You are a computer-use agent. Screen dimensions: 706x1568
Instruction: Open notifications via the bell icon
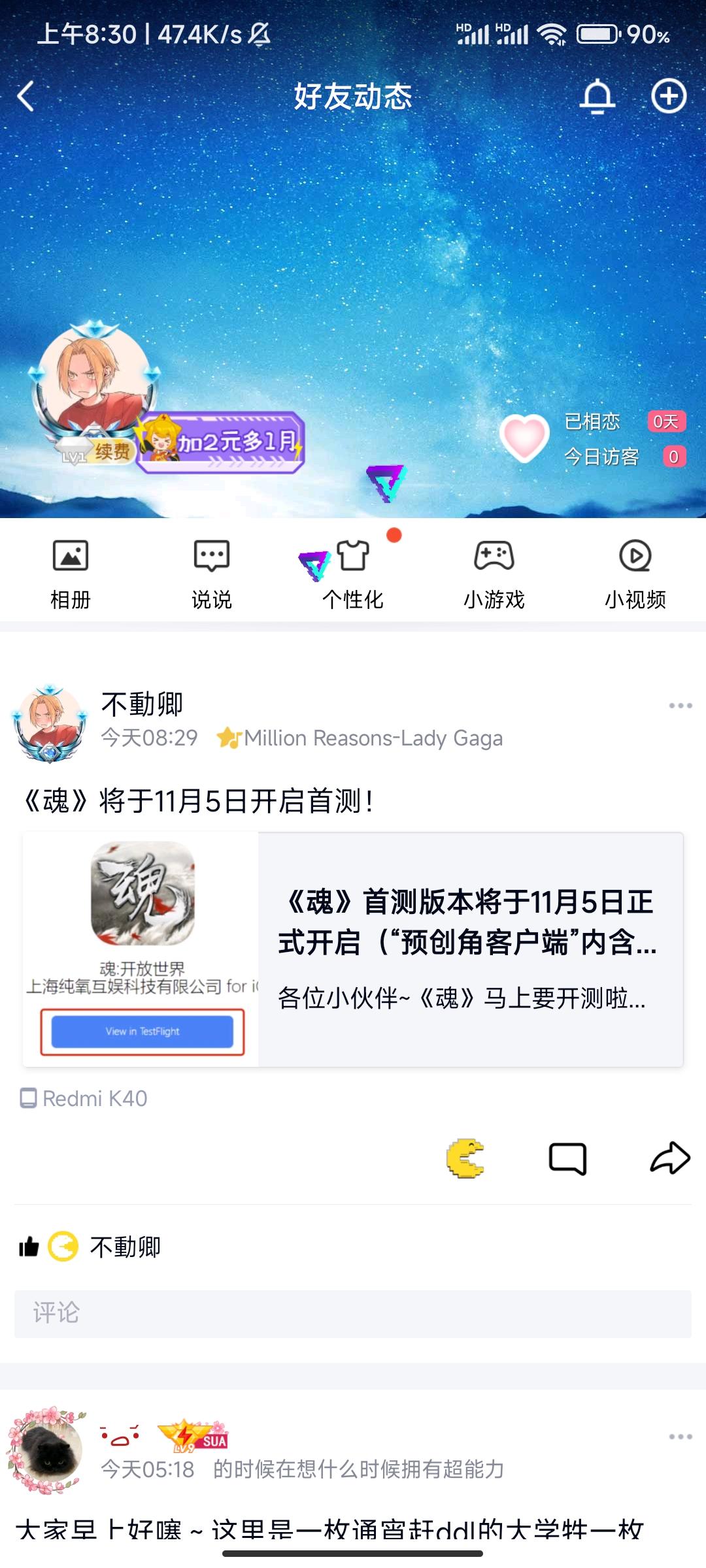[x=597, y=97]
